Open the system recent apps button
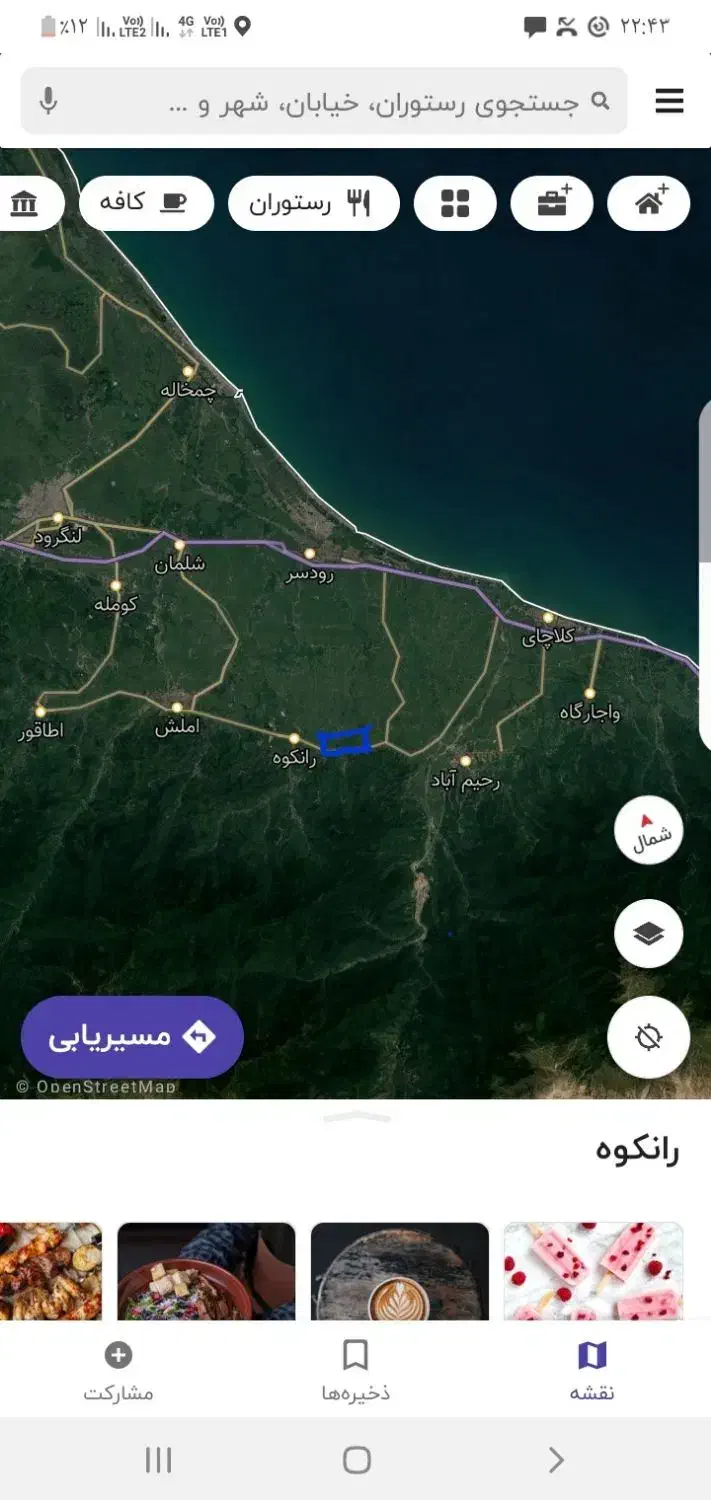 (x=158, y=1460)
